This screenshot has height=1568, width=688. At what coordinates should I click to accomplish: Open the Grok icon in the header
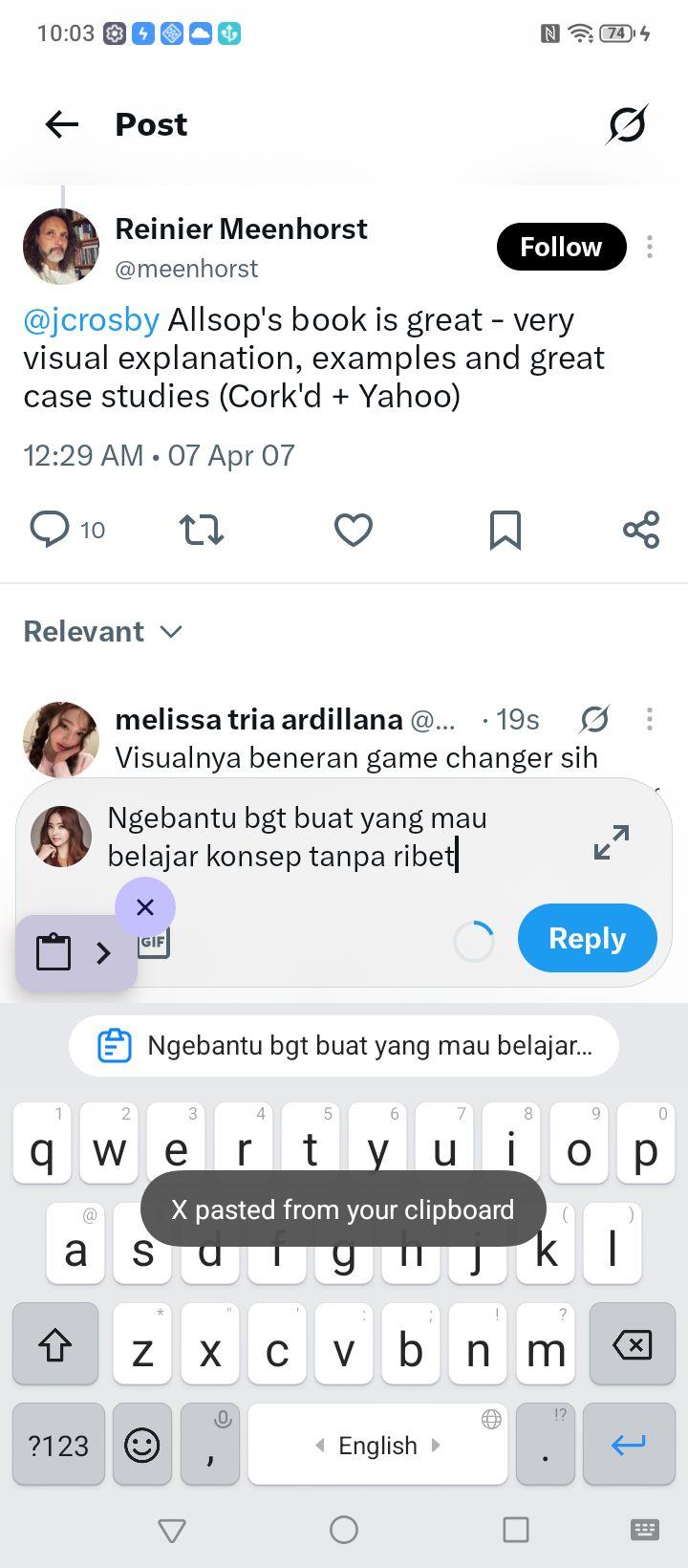627,124
